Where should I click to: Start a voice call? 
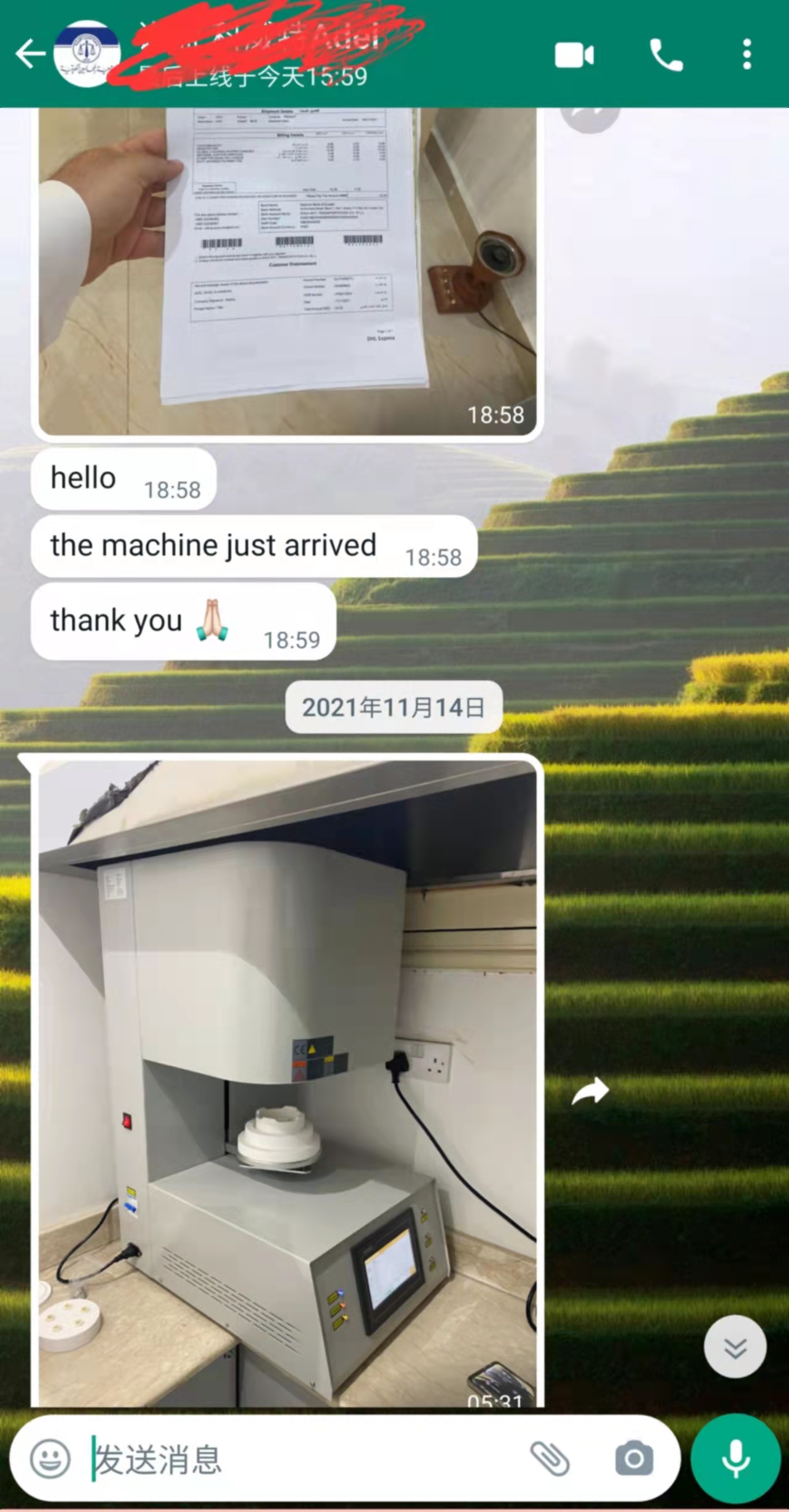(666, 55)
